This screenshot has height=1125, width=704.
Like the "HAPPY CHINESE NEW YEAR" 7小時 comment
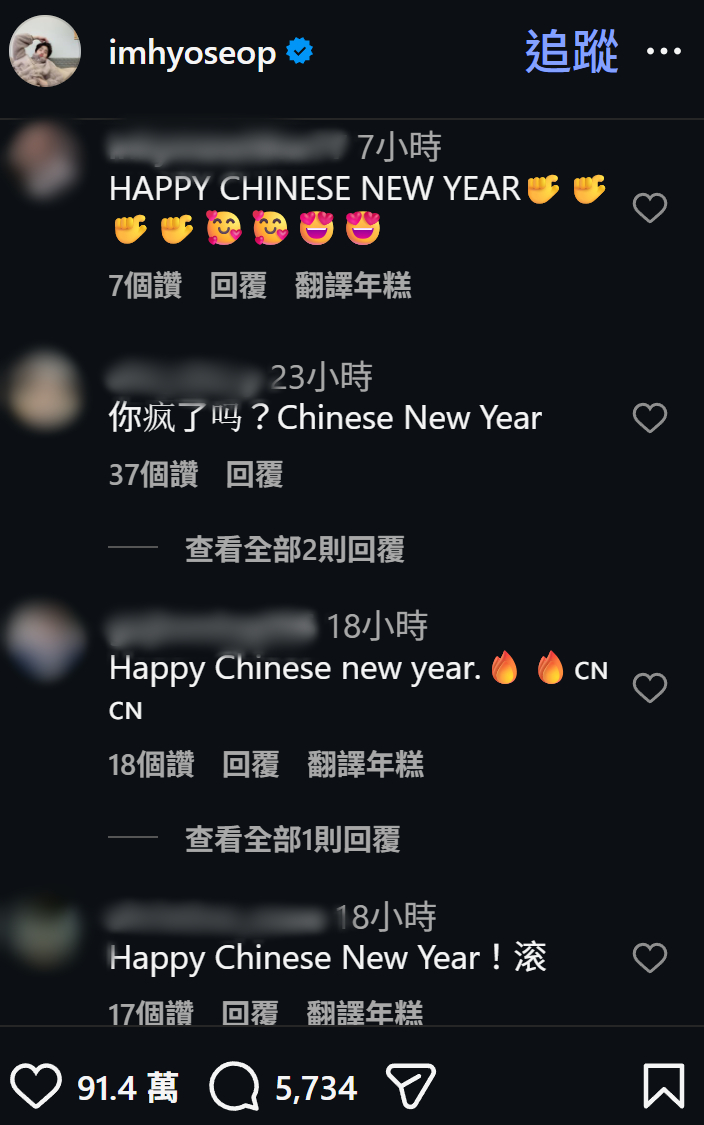coord(650,208)
